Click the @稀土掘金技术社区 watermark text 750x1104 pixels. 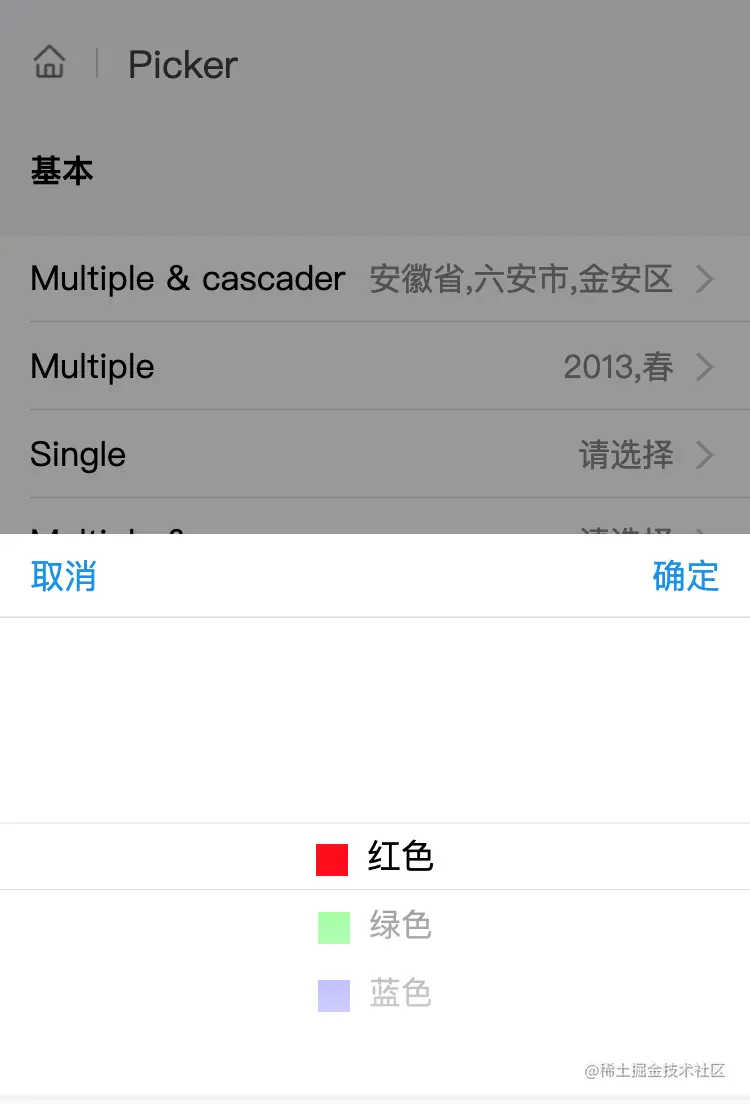(x=655, y=1070)
